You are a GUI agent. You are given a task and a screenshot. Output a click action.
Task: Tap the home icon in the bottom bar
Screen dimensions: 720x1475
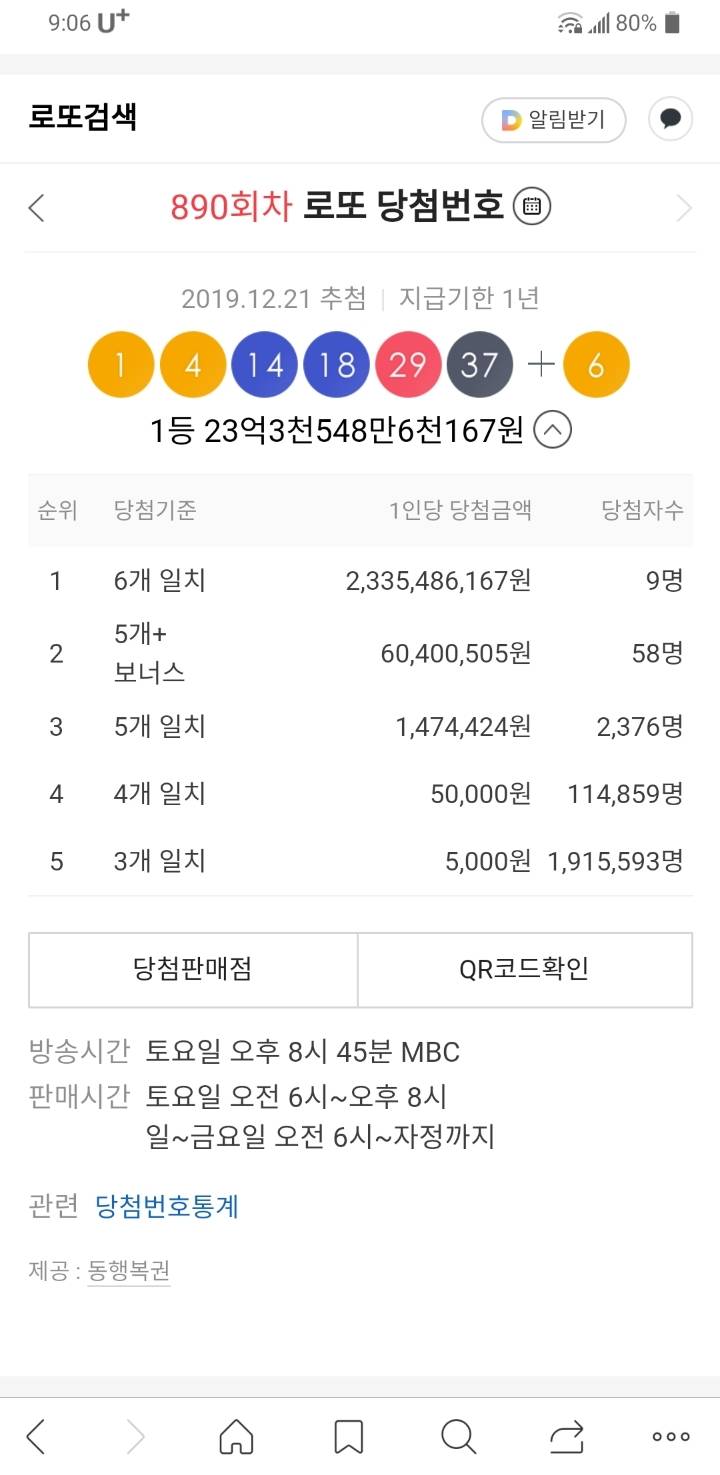[x=237, y=1437]
